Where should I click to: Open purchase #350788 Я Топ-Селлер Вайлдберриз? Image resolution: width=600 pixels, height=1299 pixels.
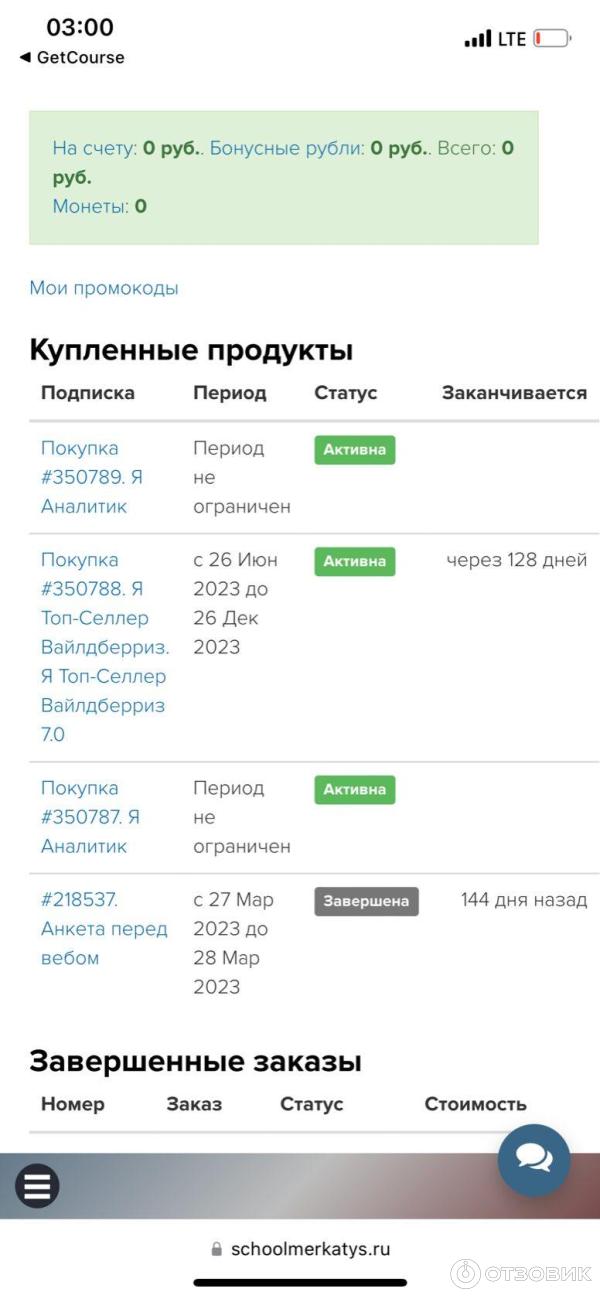104,646
